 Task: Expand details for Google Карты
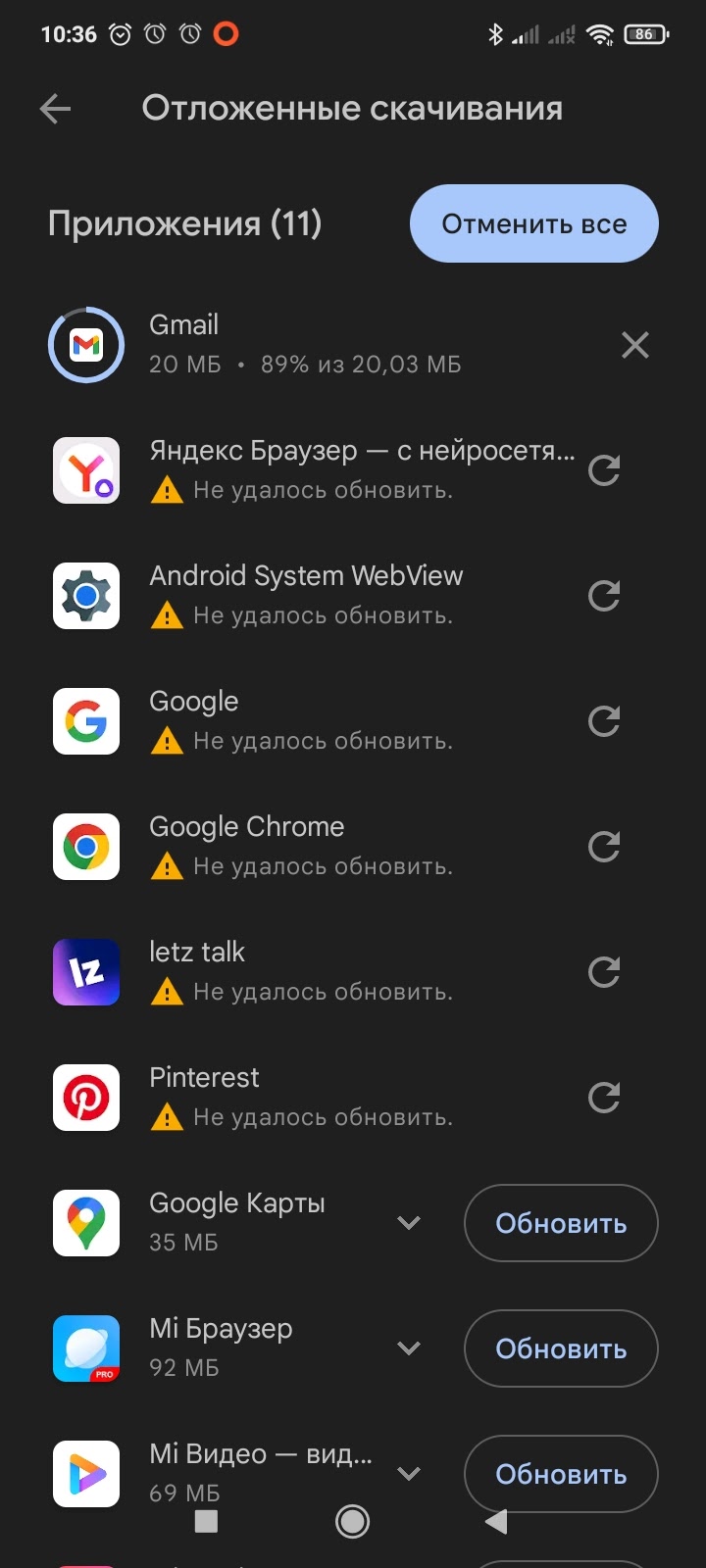409,1223
